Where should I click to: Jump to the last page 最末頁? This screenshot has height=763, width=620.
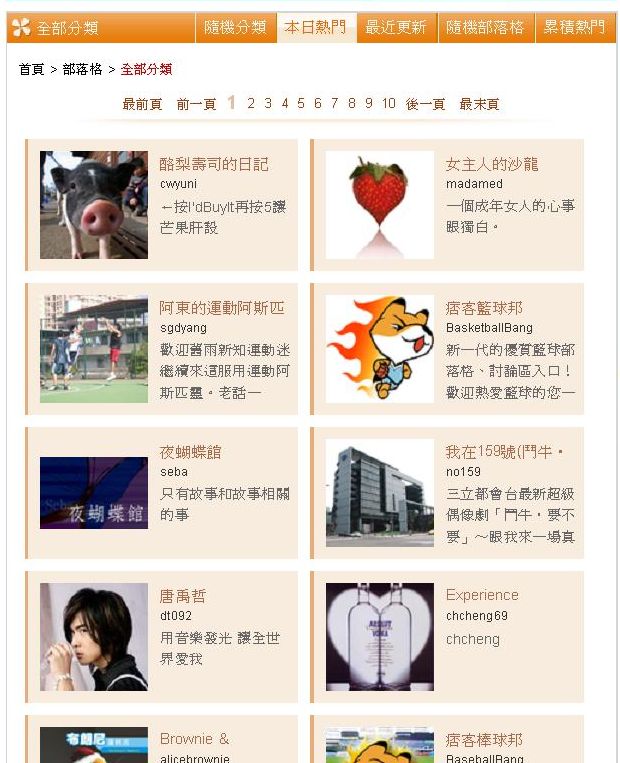click(x=479, y=104)
